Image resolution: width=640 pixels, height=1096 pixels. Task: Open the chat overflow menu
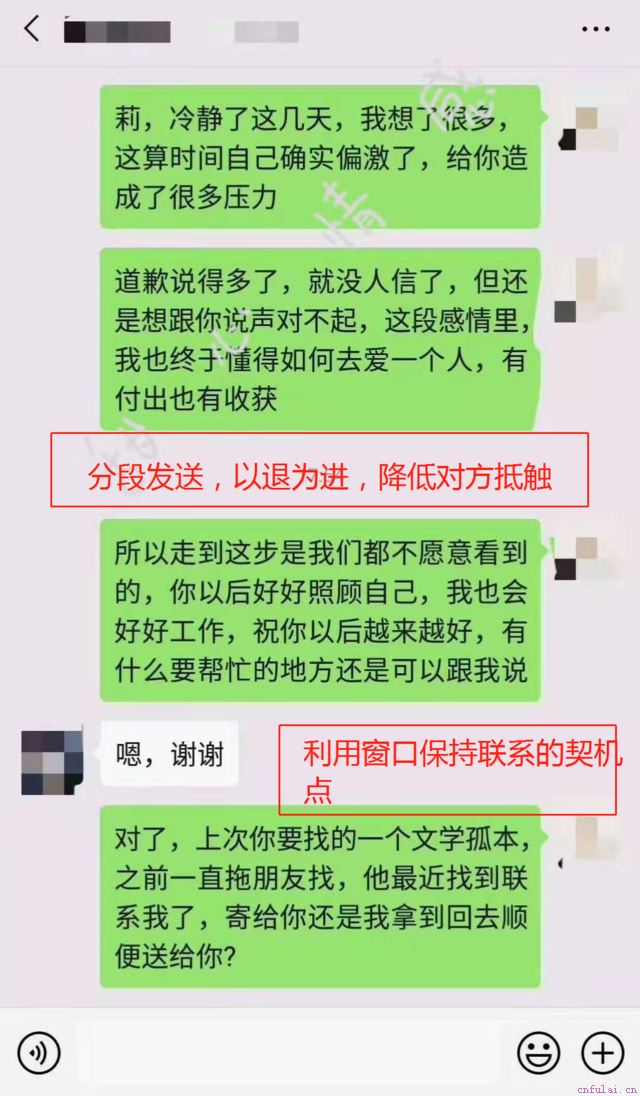[596, 29]
